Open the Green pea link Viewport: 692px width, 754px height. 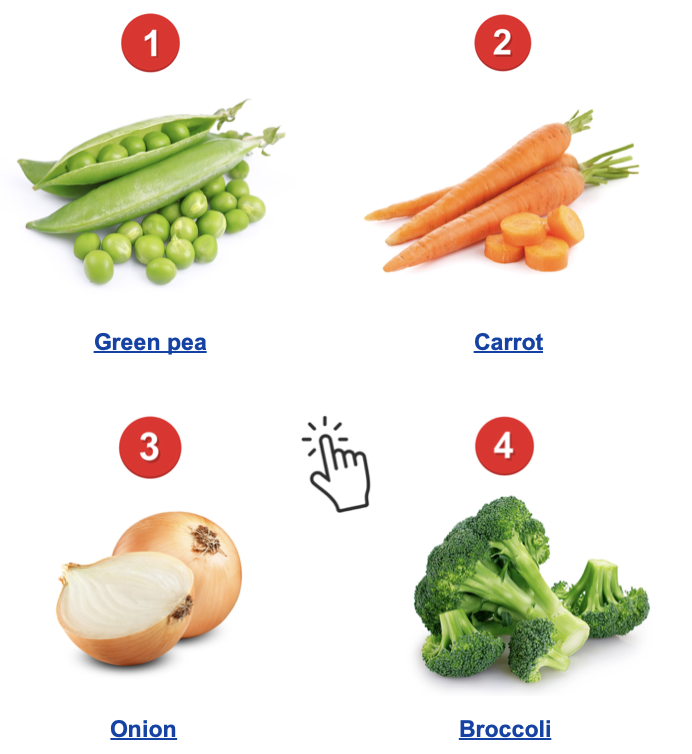(x=150, y=343)
